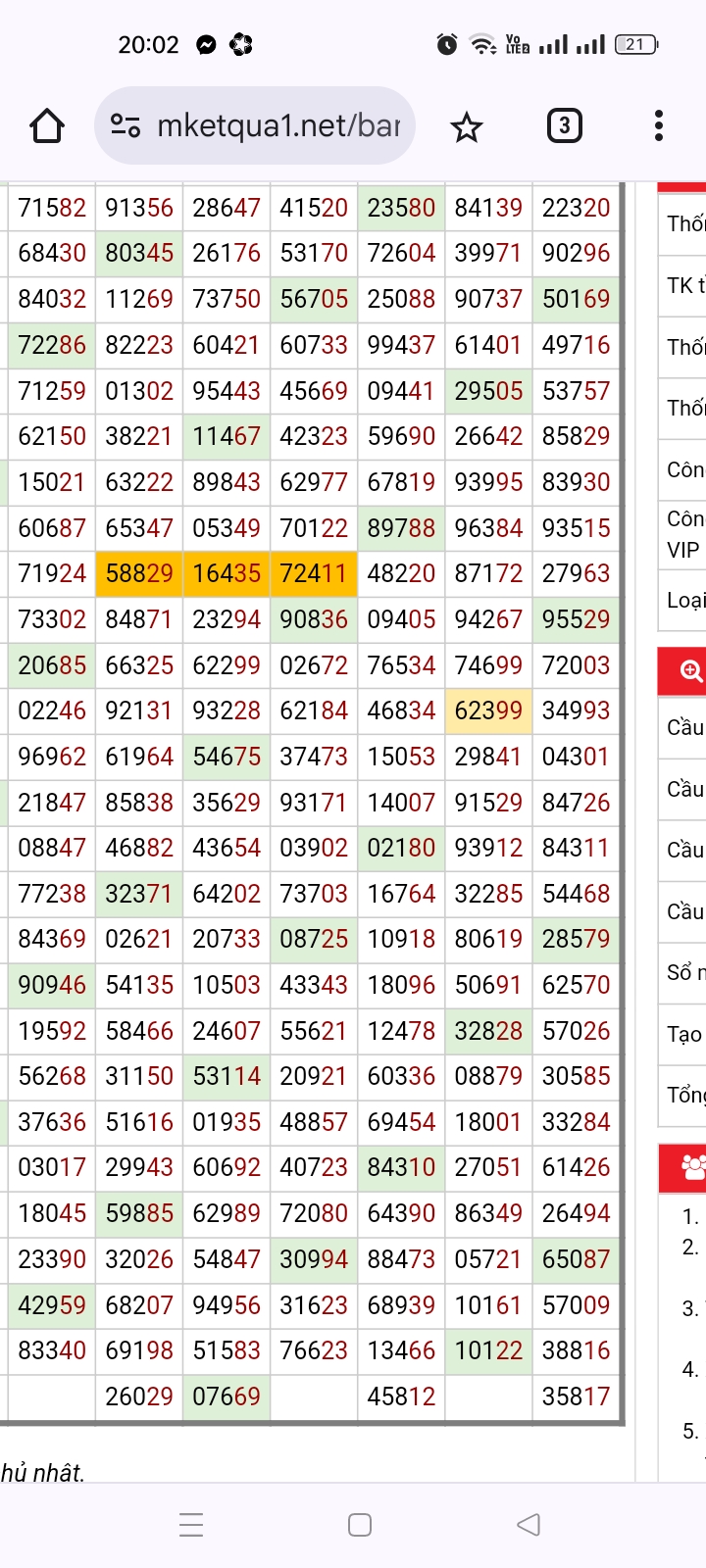
Task: Bookmark this page with the star icon
Action: coord(466,127)
